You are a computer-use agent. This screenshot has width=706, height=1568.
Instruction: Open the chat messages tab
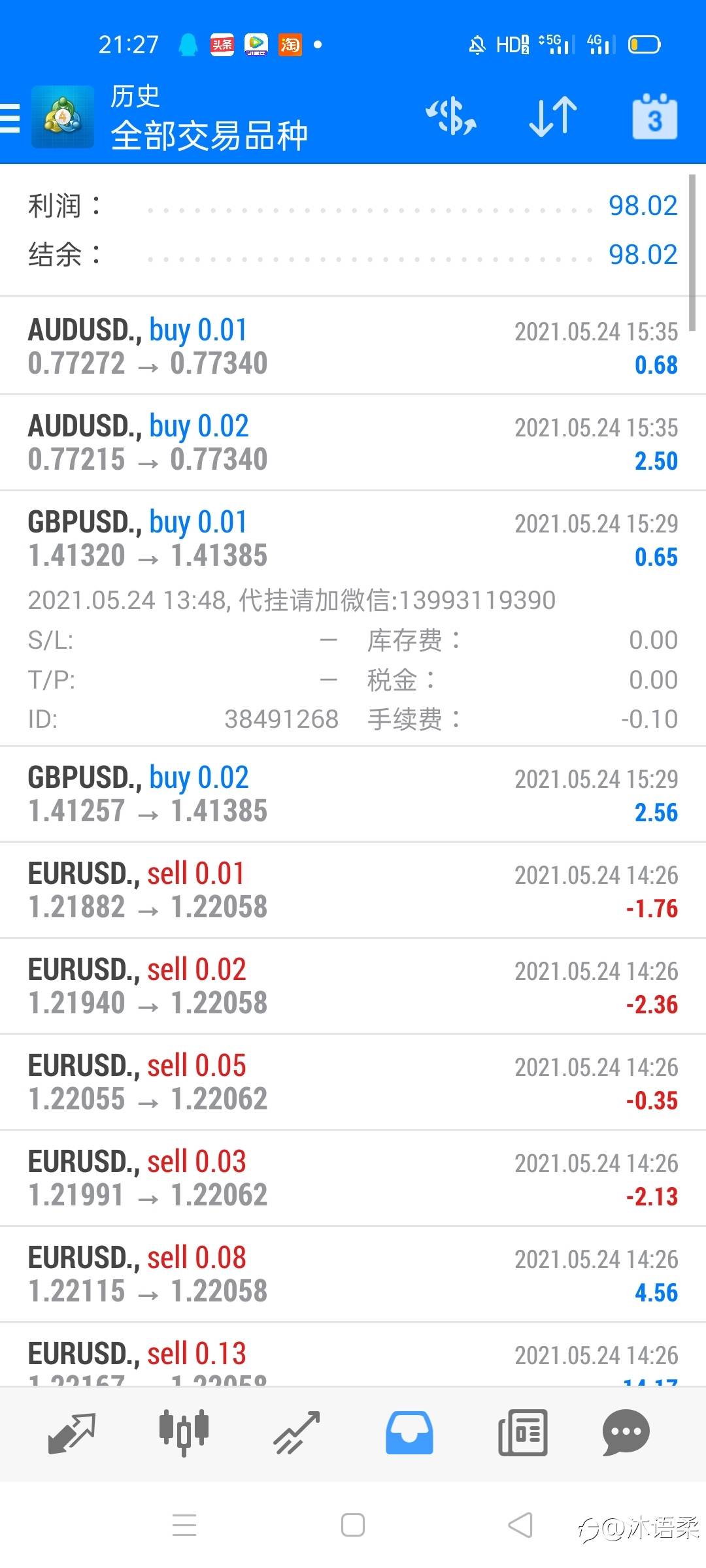[x=626, y=1433]
